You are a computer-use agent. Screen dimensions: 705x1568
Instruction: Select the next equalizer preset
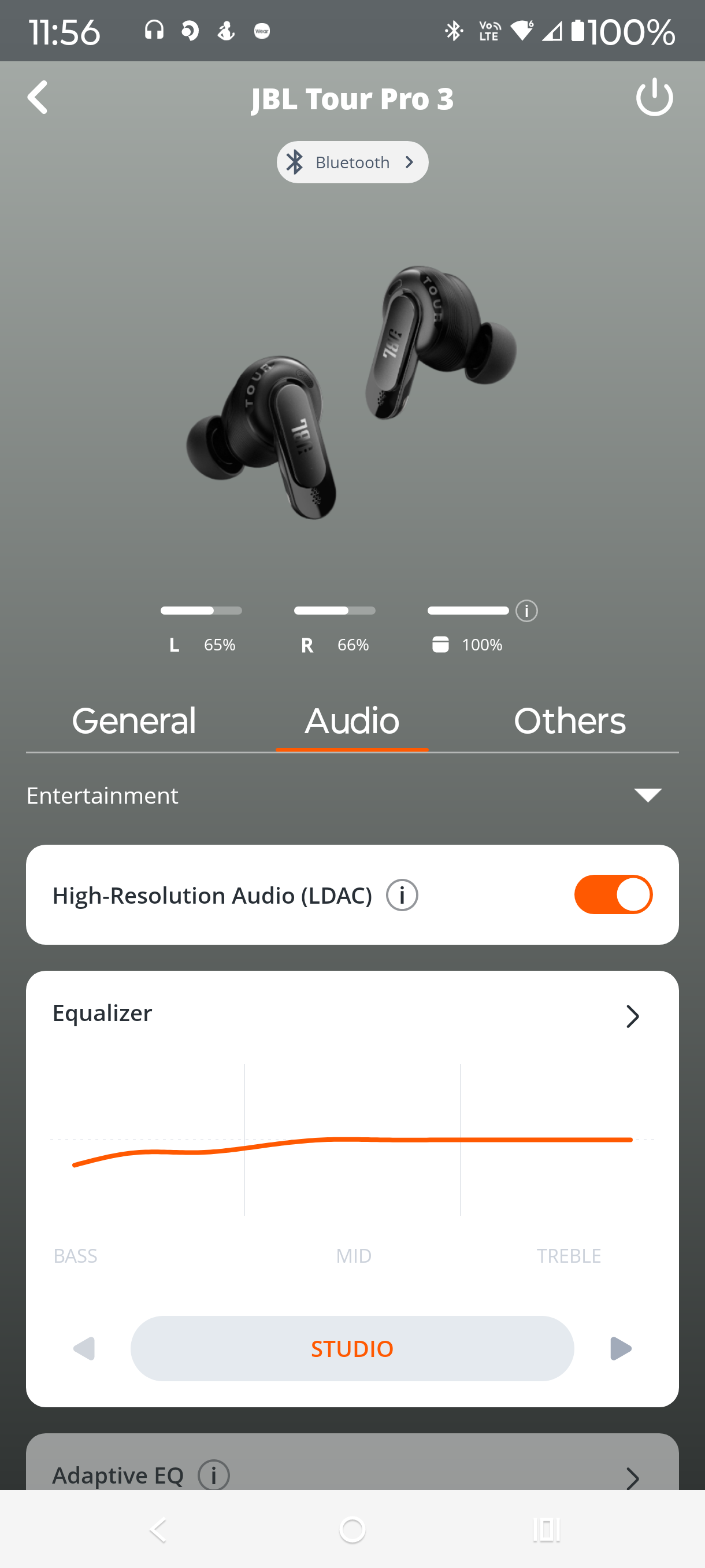tap(620, 1348)
